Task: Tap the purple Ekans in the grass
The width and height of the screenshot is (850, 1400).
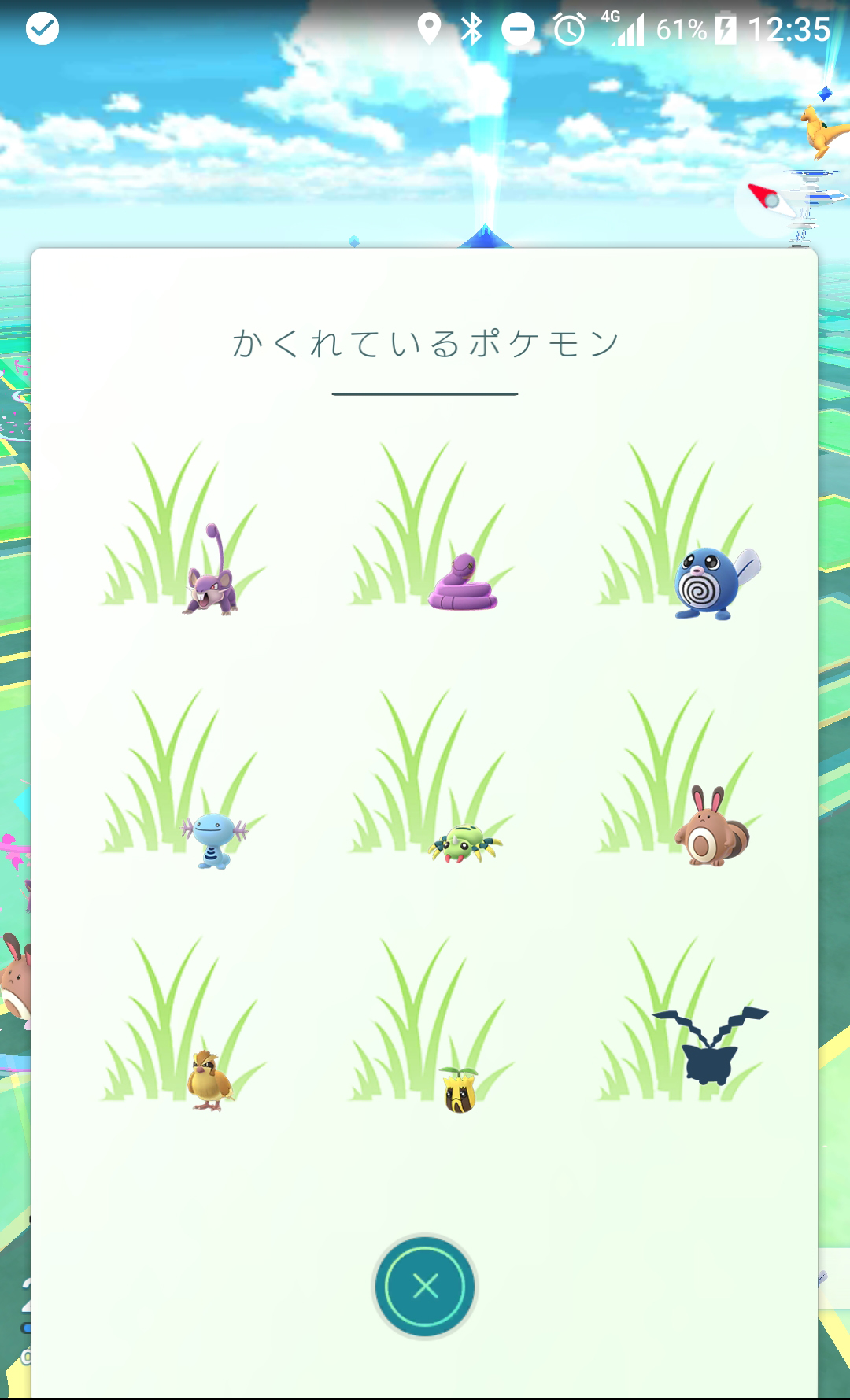Action: (463, 583)
